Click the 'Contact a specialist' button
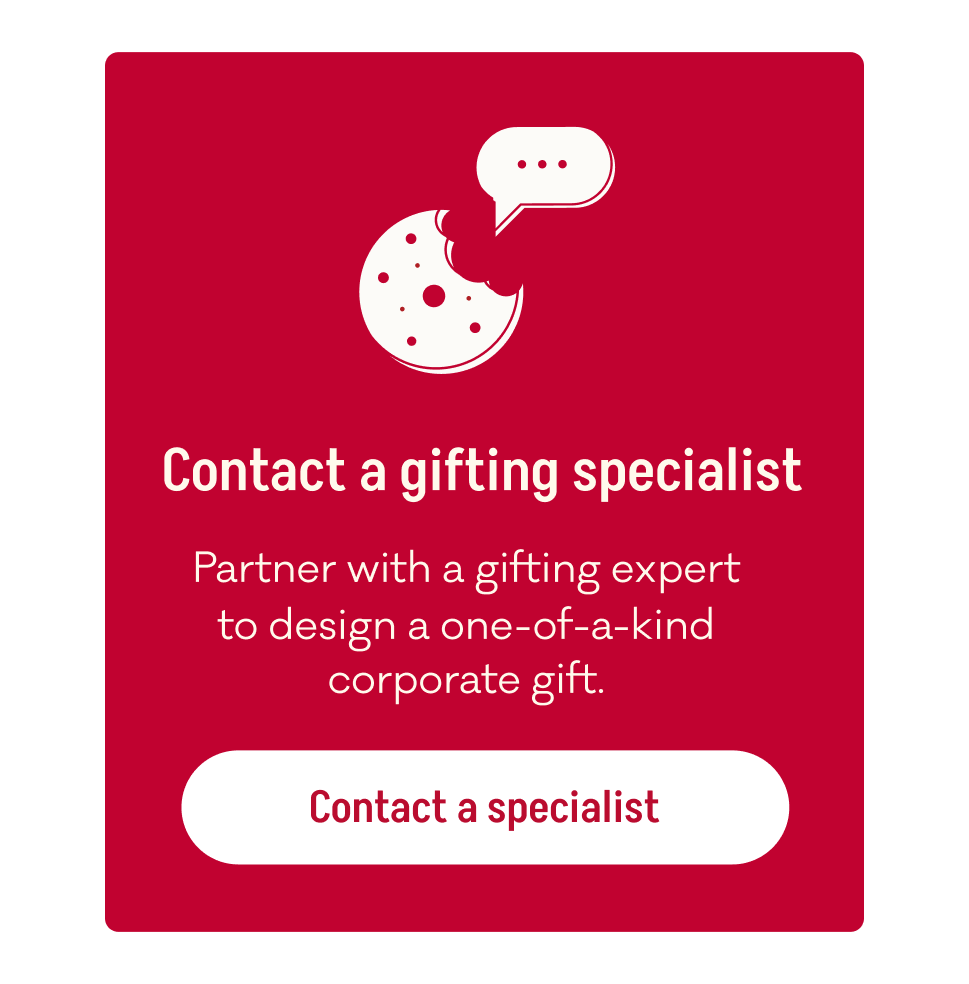This screenshot has height=984, width=969. click(484, 807)
